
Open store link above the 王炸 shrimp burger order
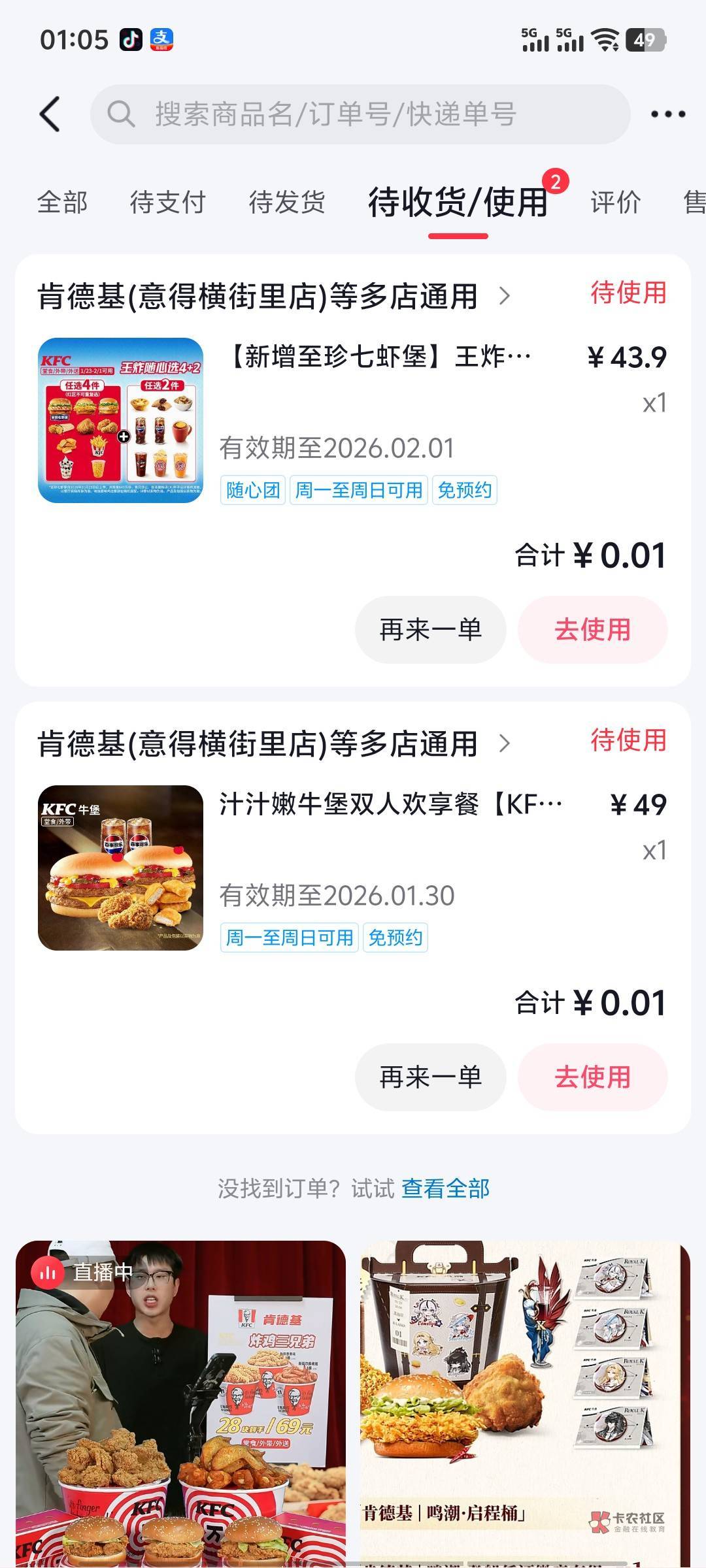tap(275, 296)
